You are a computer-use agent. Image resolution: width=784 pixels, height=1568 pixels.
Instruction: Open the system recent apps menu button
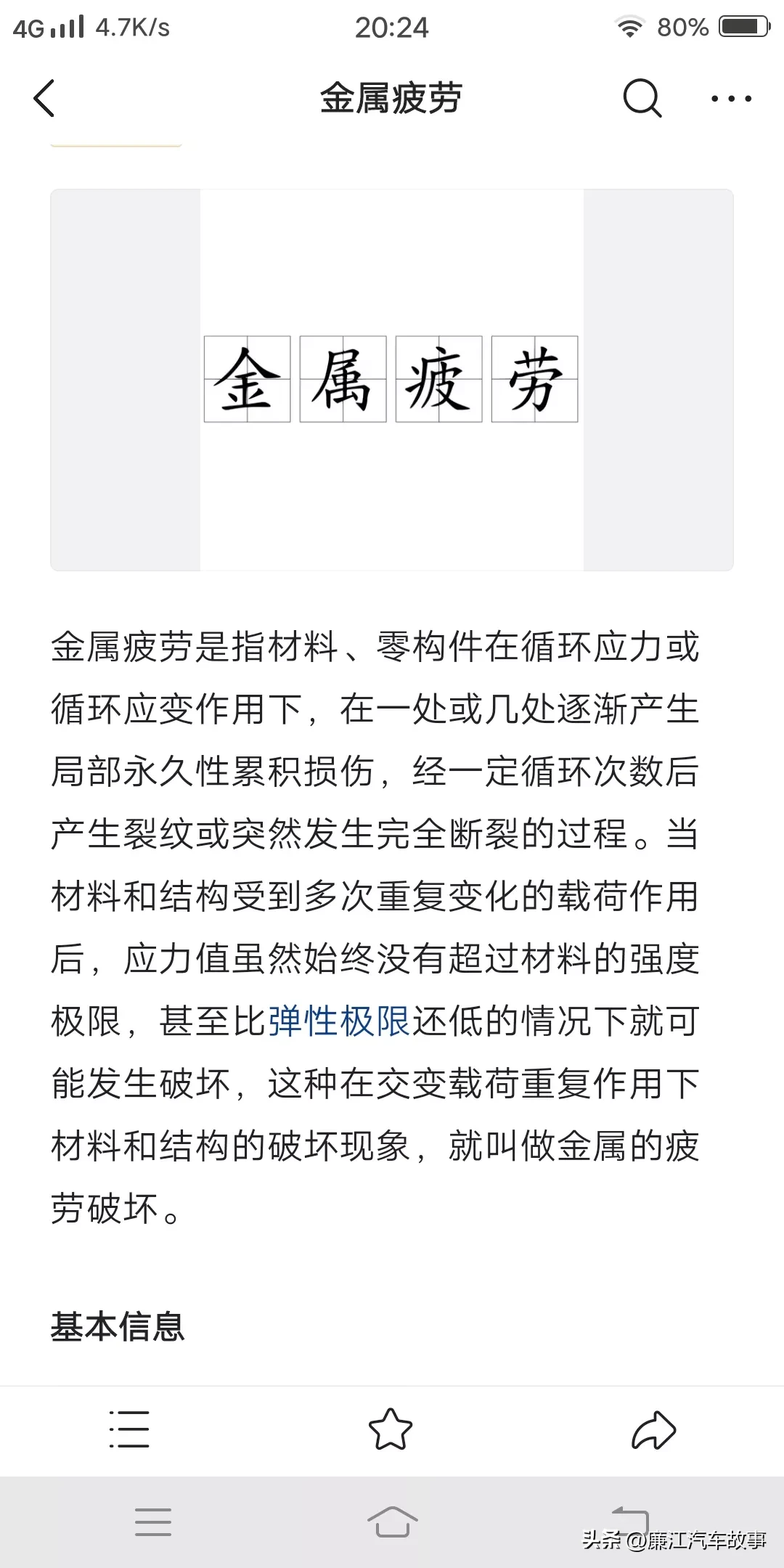coord(153,1522)
